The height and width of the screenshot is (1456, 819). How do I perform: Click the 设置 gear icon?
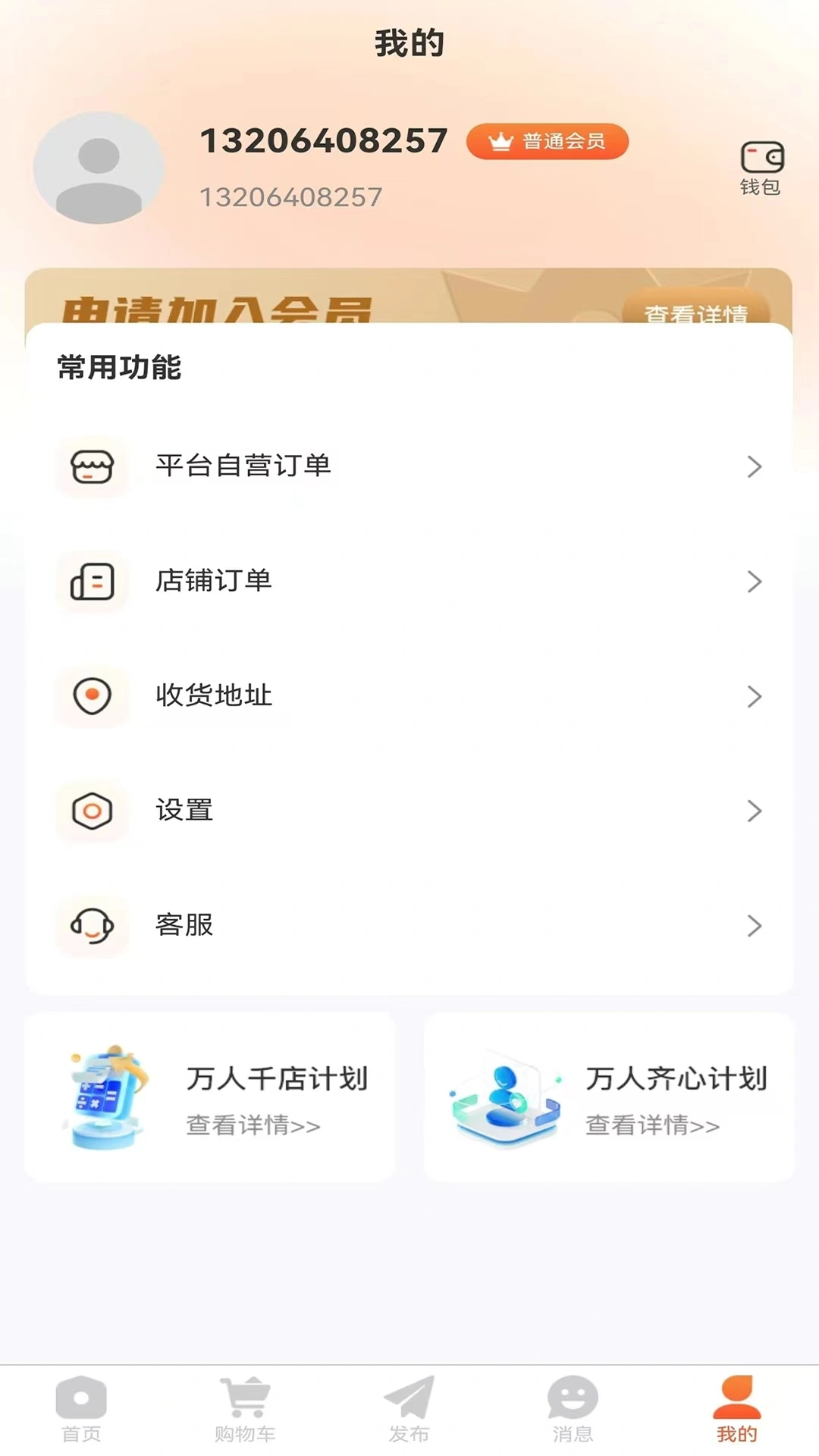point(93,811)
